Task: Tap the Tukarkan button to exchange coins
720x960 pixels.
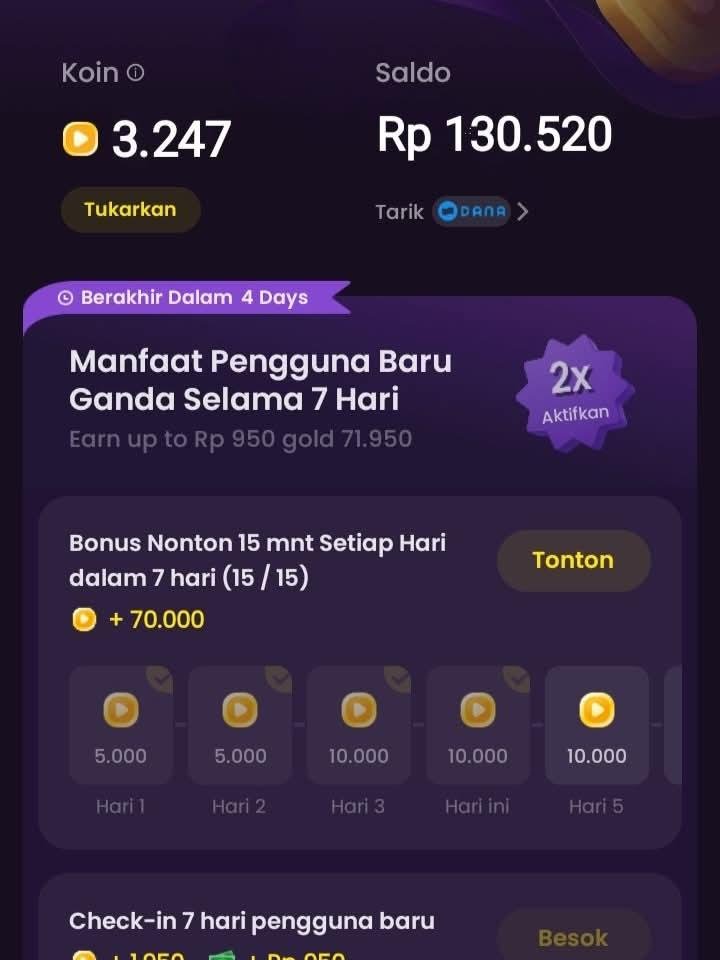Action: [130, 210]
